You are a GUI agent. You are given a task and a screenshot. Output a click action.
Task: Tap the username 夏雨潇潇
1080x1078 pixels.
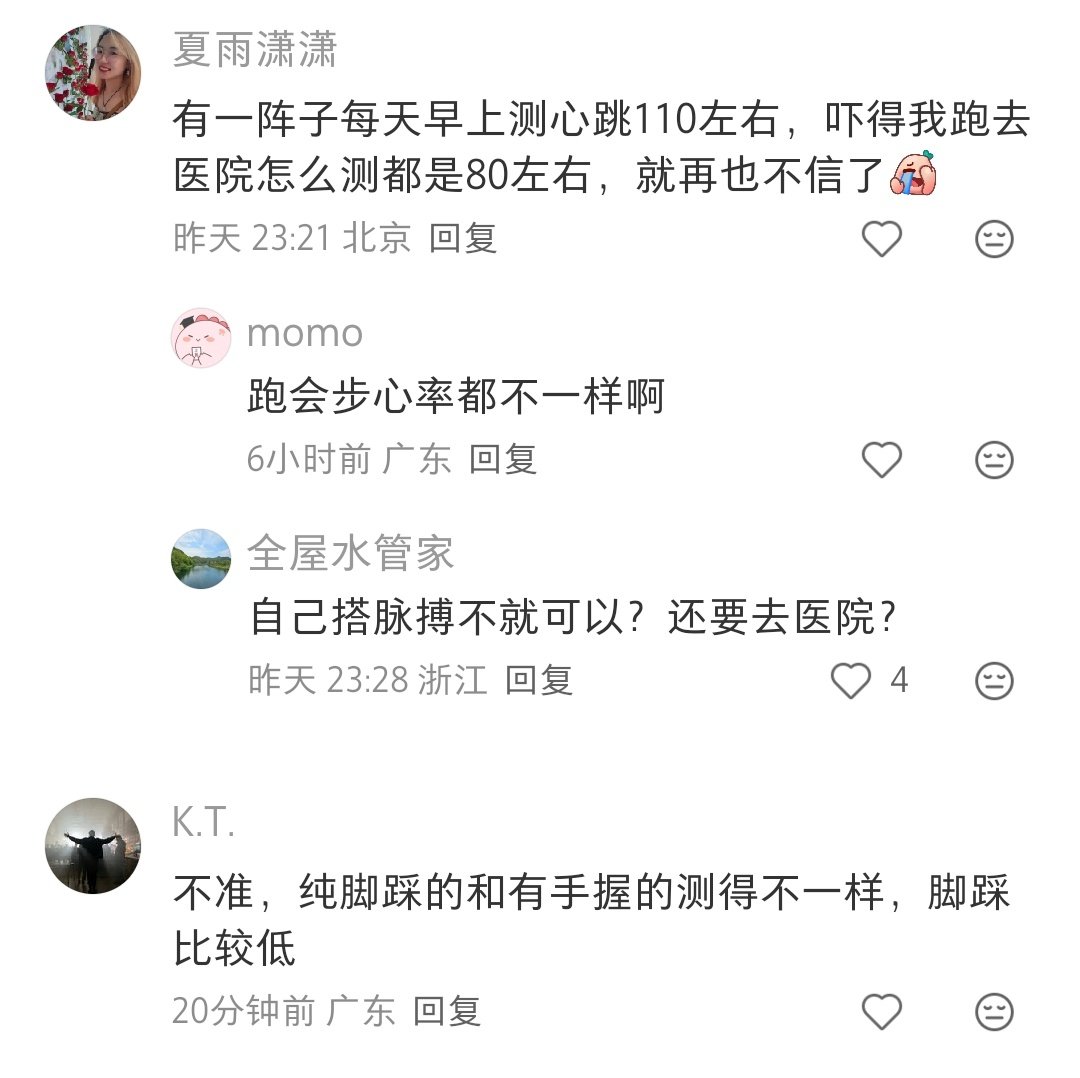tap(255, 50)
